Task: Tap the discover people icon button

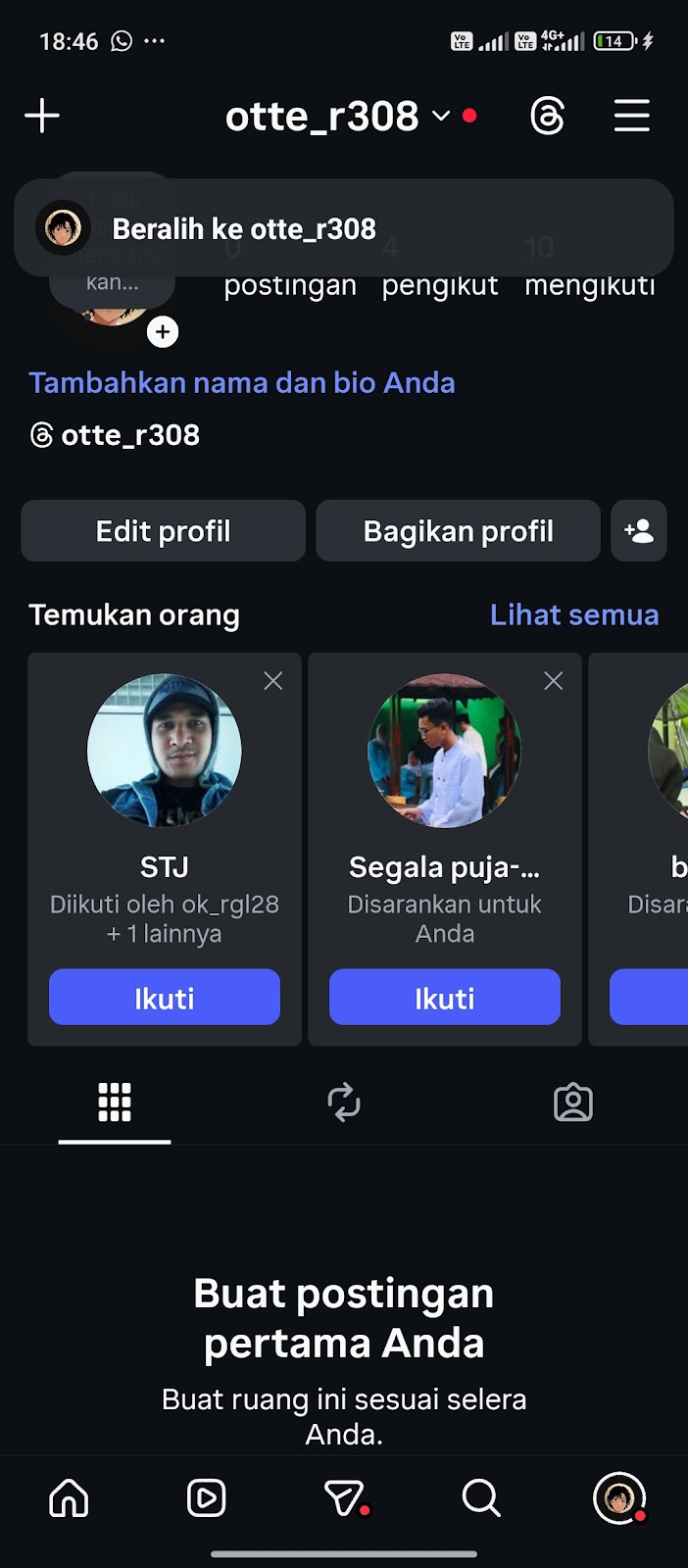Action: point(638,531)
